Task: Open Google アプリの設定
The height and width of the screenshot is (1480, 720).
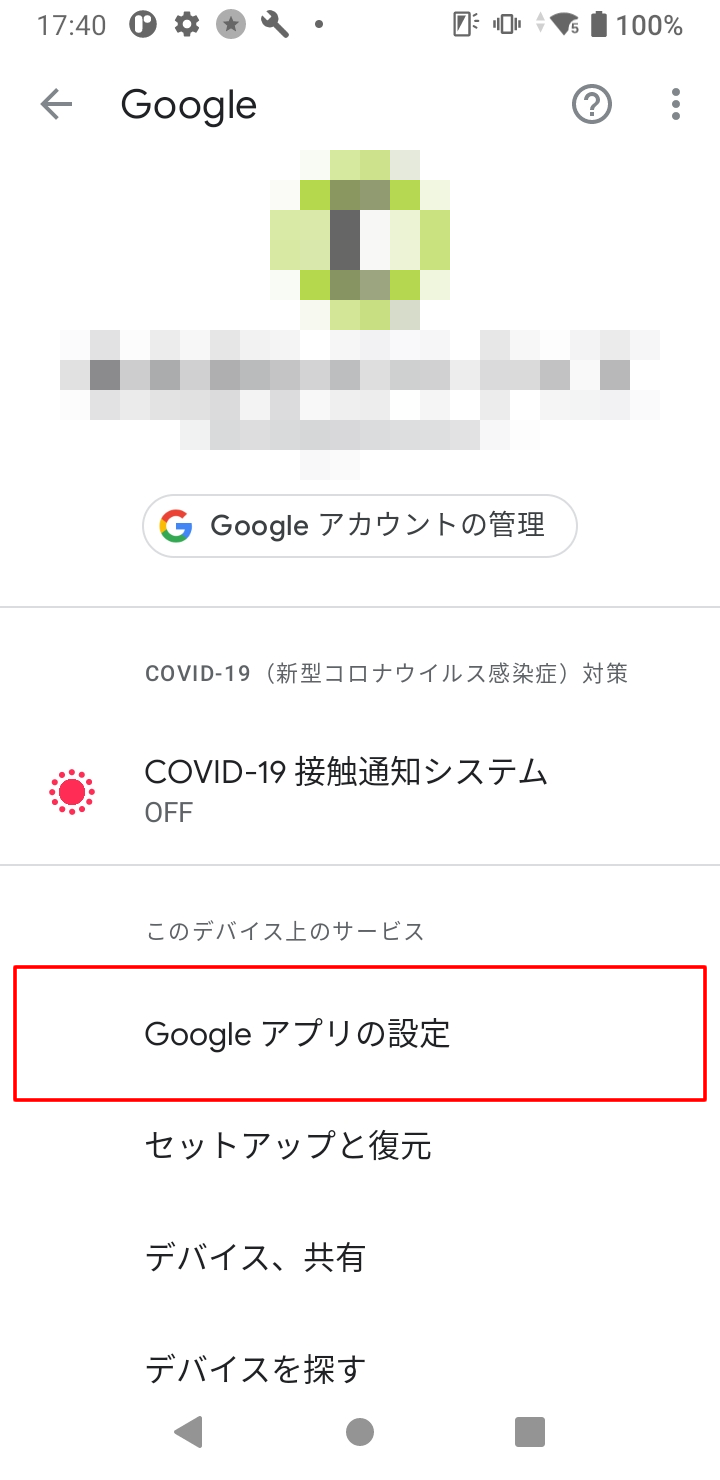Action: 360,1033
